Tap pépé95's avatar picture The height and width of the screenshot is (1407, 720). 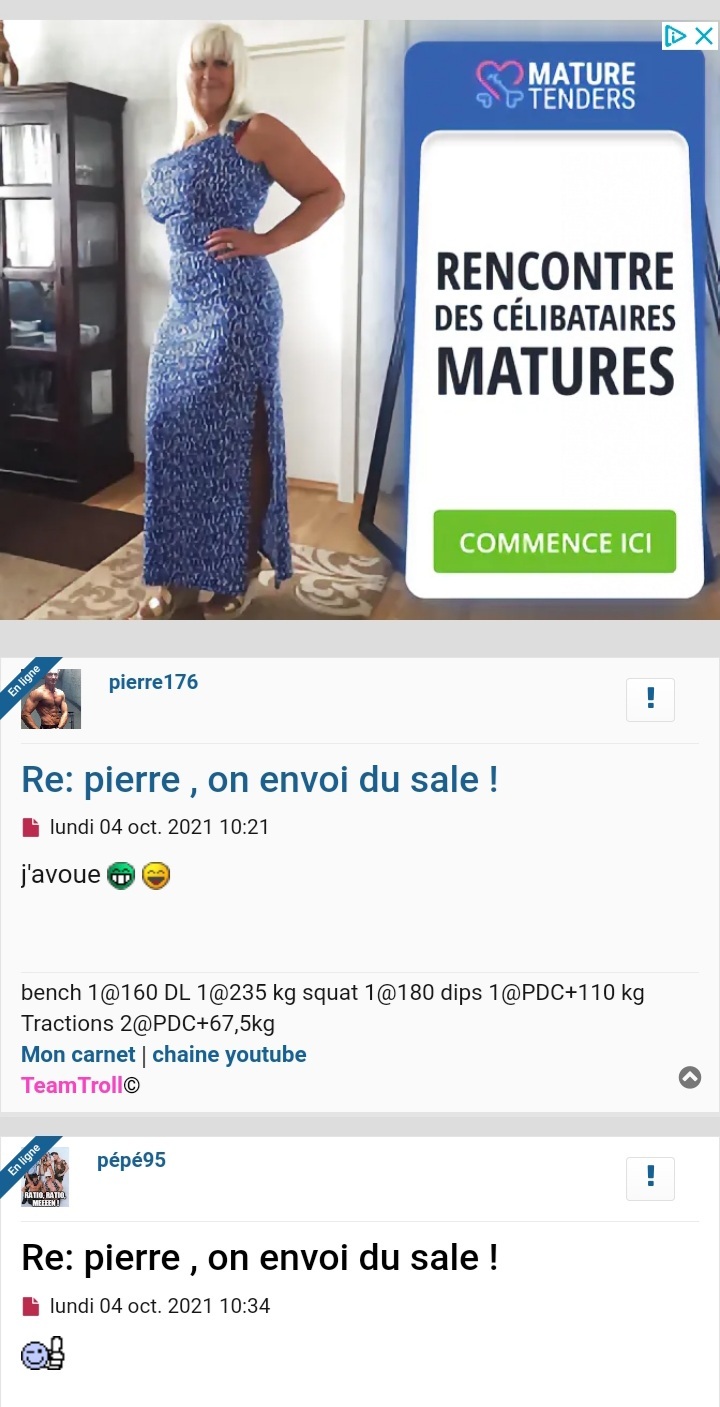pos(45,1178)
